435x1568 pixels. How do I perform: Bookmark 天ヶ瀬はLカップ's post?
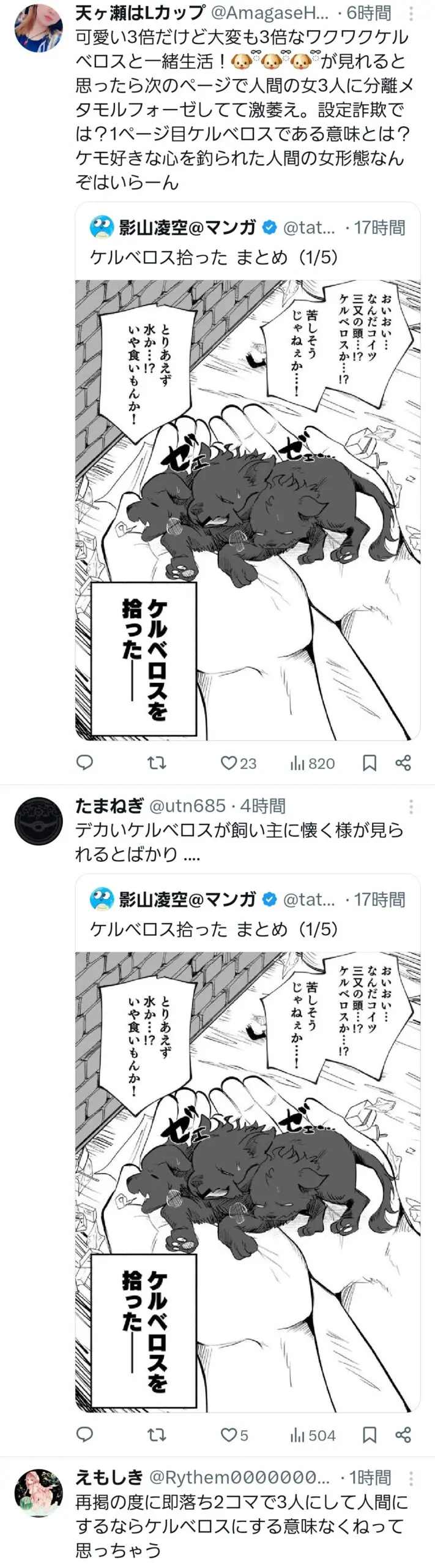click(370, 763)
